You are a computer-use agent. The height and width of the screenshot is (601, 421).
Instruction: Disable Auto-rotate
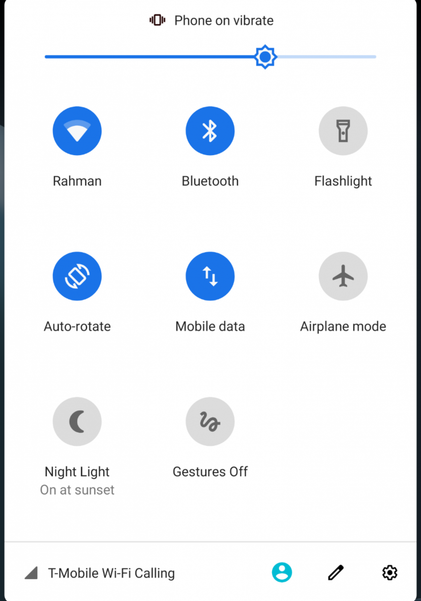(x=77, y=276)
